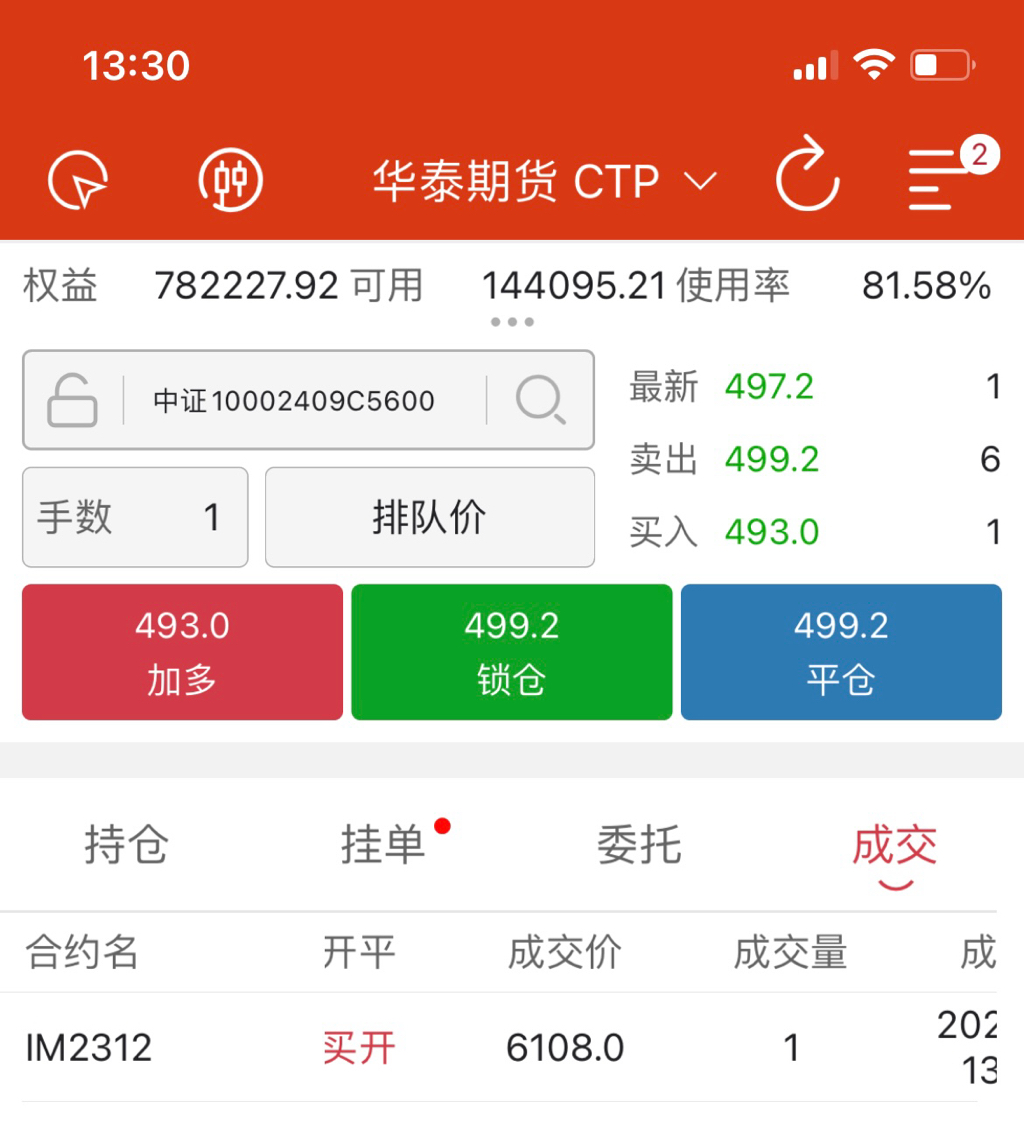Search contracts with the magnifier icon
Viewport: 1024px width, 1123px height.
click(540, 401)
